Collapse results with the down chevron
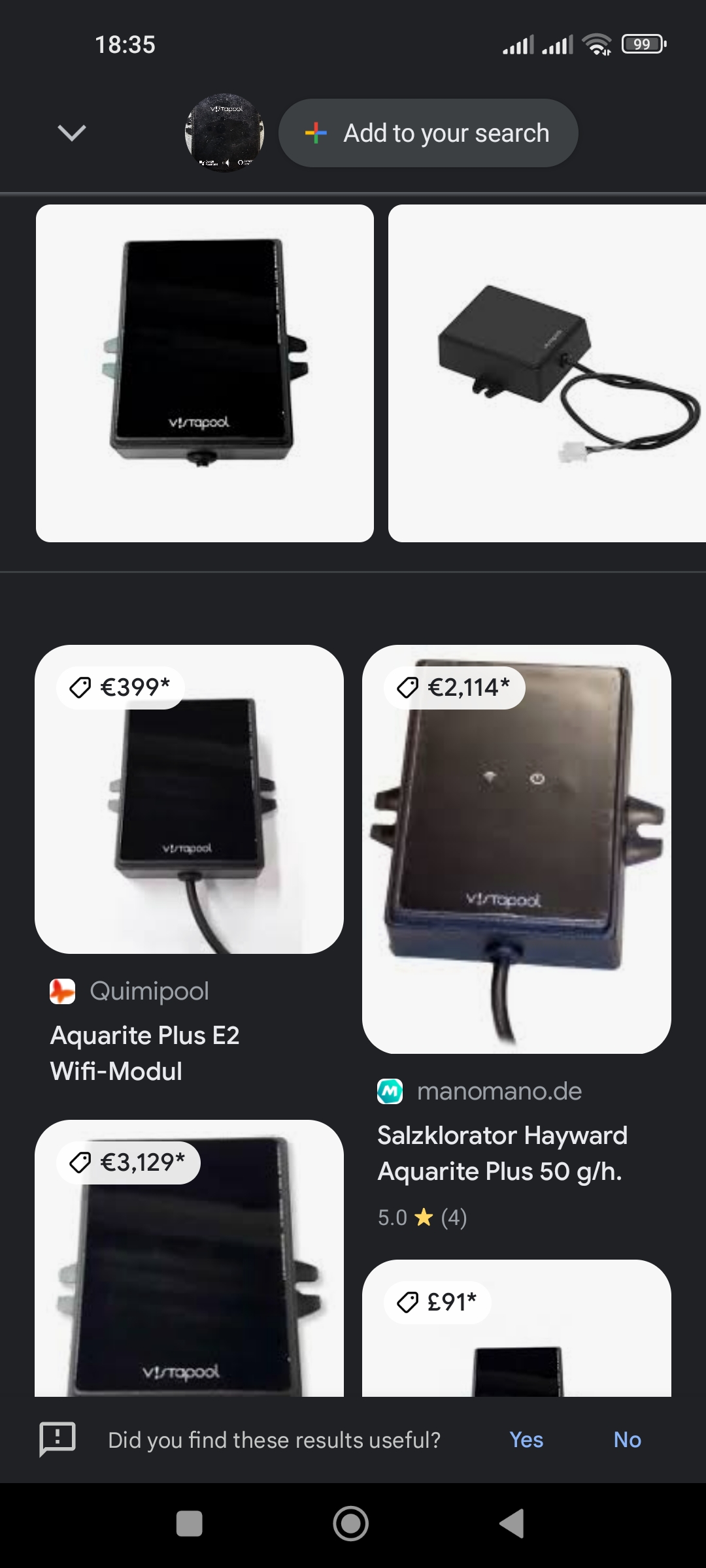706x1568 pixels. tap(72, 133)
